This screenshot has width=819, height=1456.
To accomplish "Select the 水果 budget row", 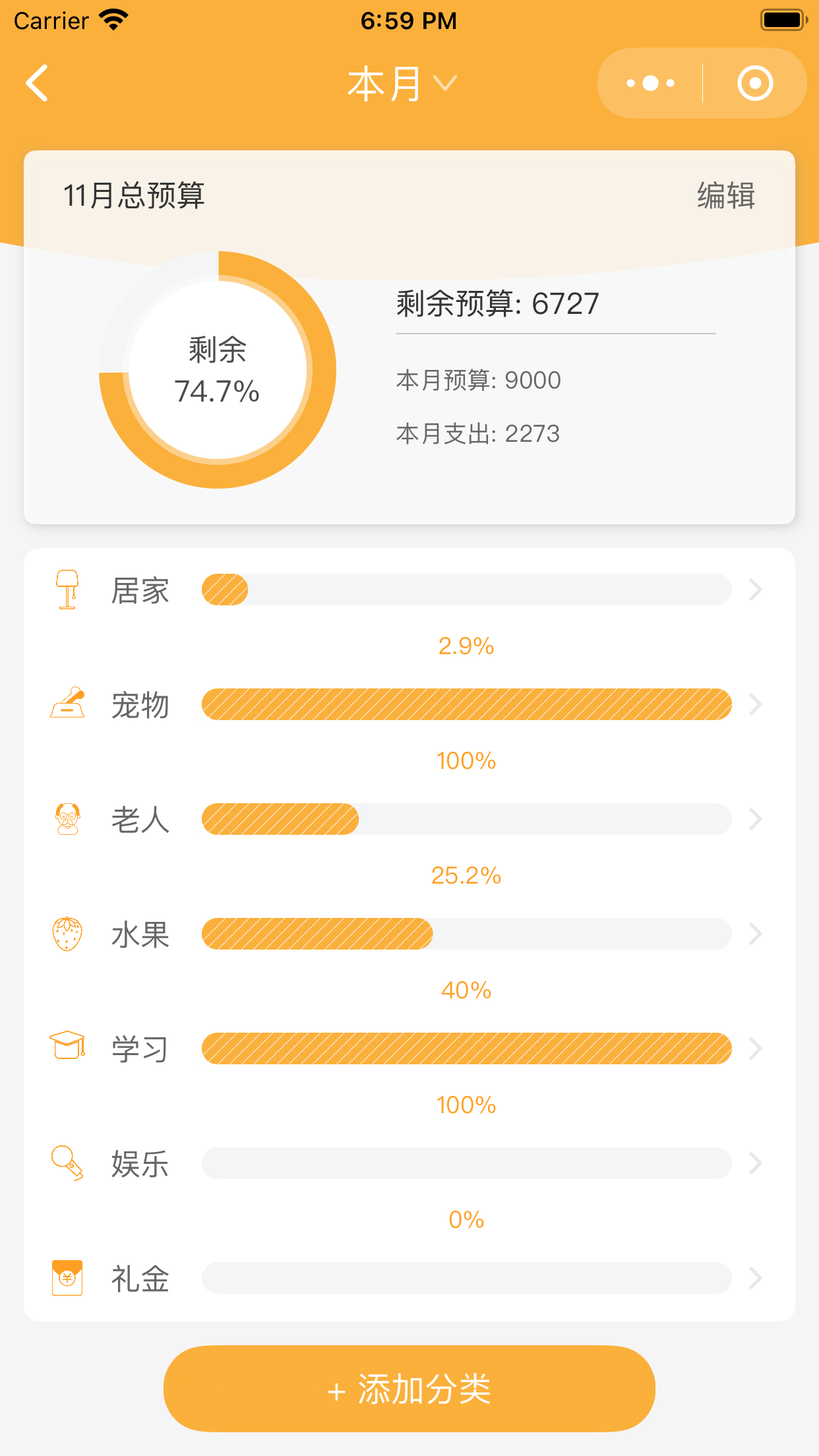I will (409, 934).
